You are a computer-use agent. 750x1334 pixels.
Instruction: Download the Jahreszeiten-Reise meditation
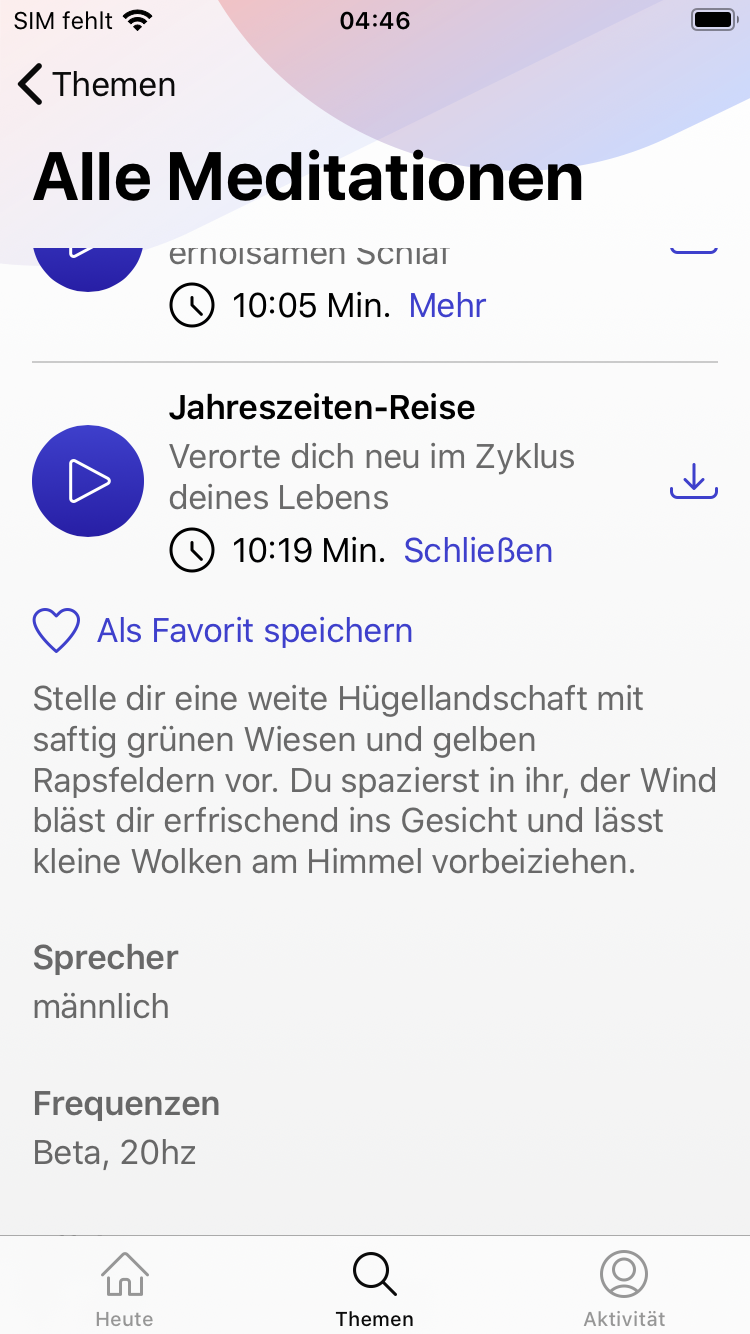click(x=693, y=481)
